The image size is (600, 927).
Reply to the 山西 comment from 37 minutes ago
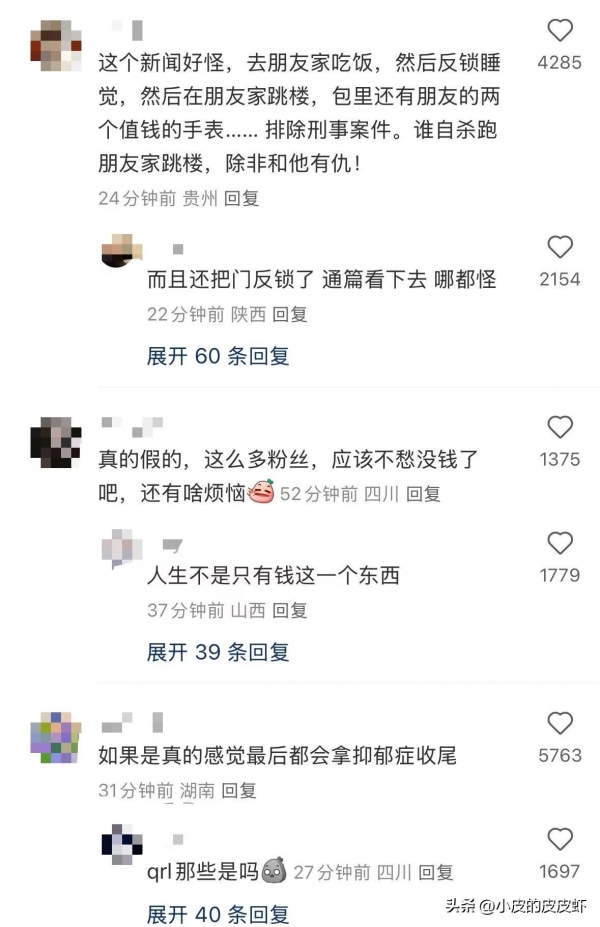(290, 610)
